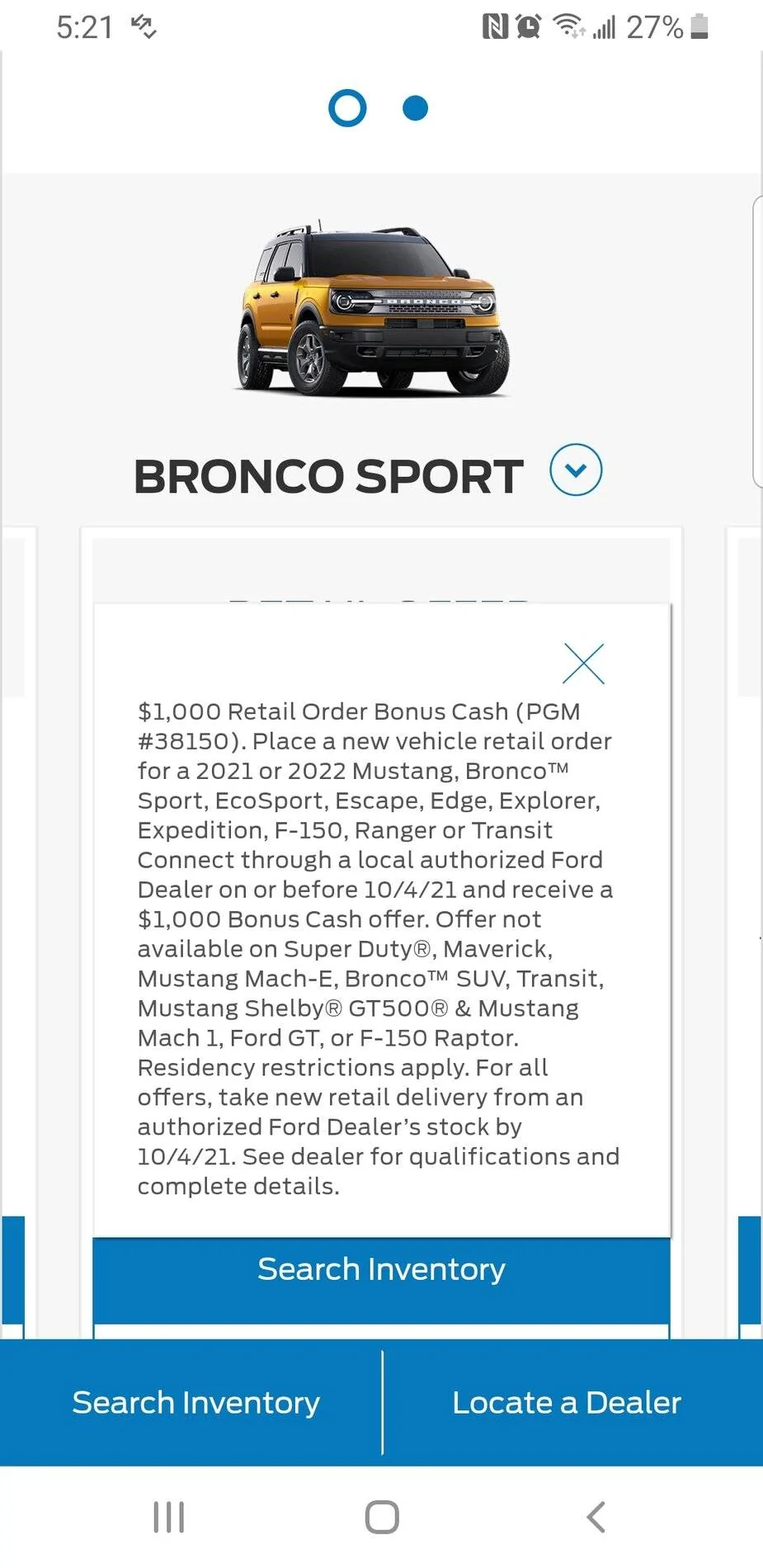Jump to the second page indicator dot
Viewport: 763px width, 1568px height.
pyautogui.click(x=415, y=108)
